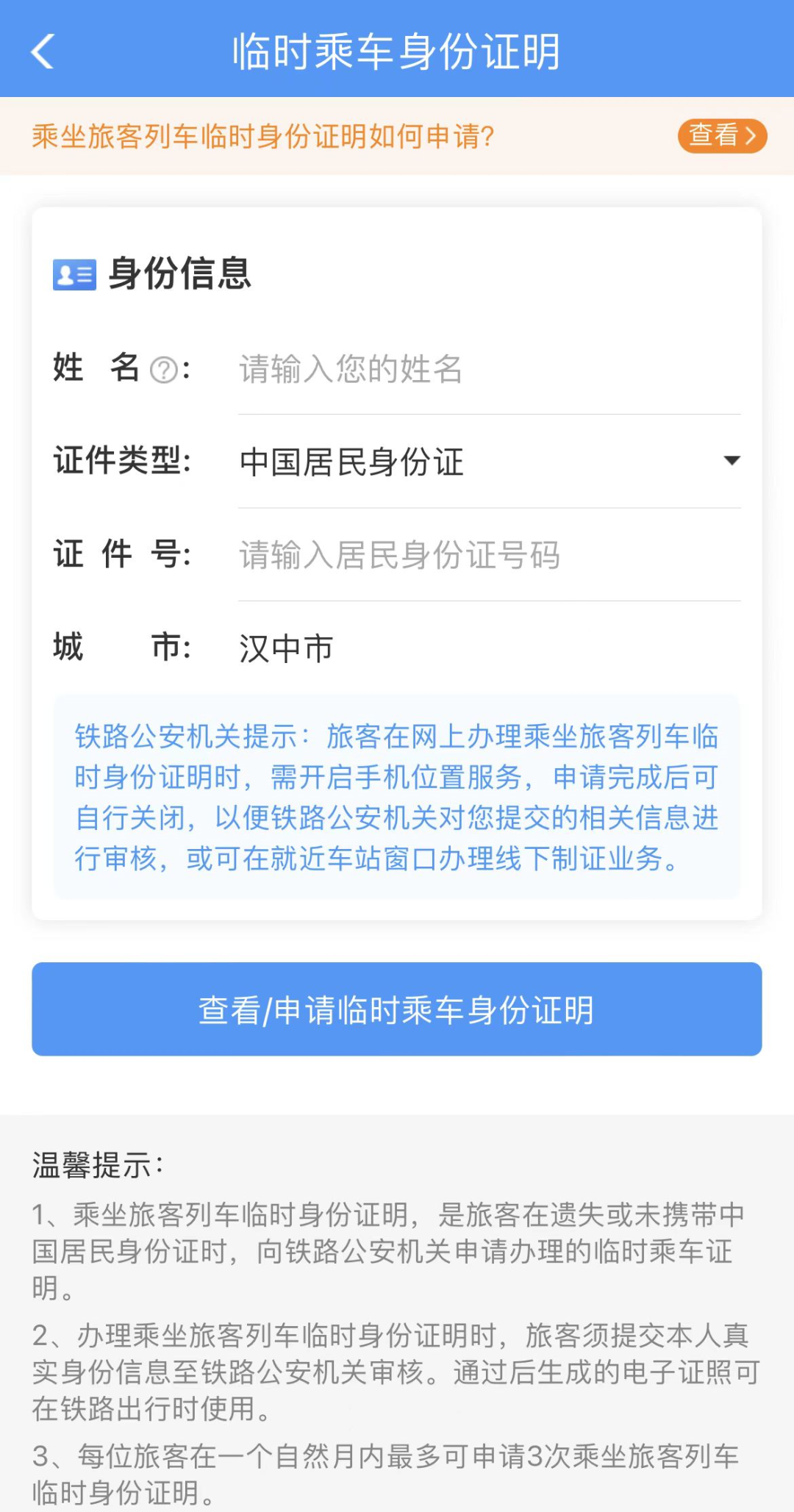Focus the 请输入您的姓名 name field
The height and width of the screenshot is (1512, 794).
point(489,369)
